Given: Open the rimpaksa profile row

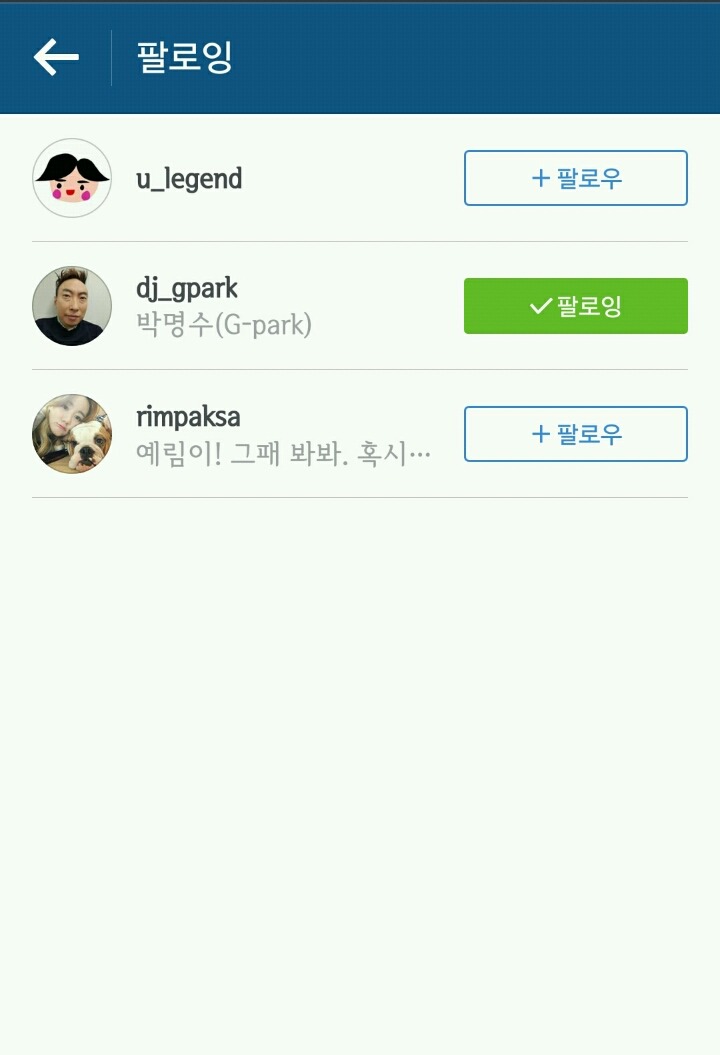Looking at the screenshot, I should pos(240,434).
